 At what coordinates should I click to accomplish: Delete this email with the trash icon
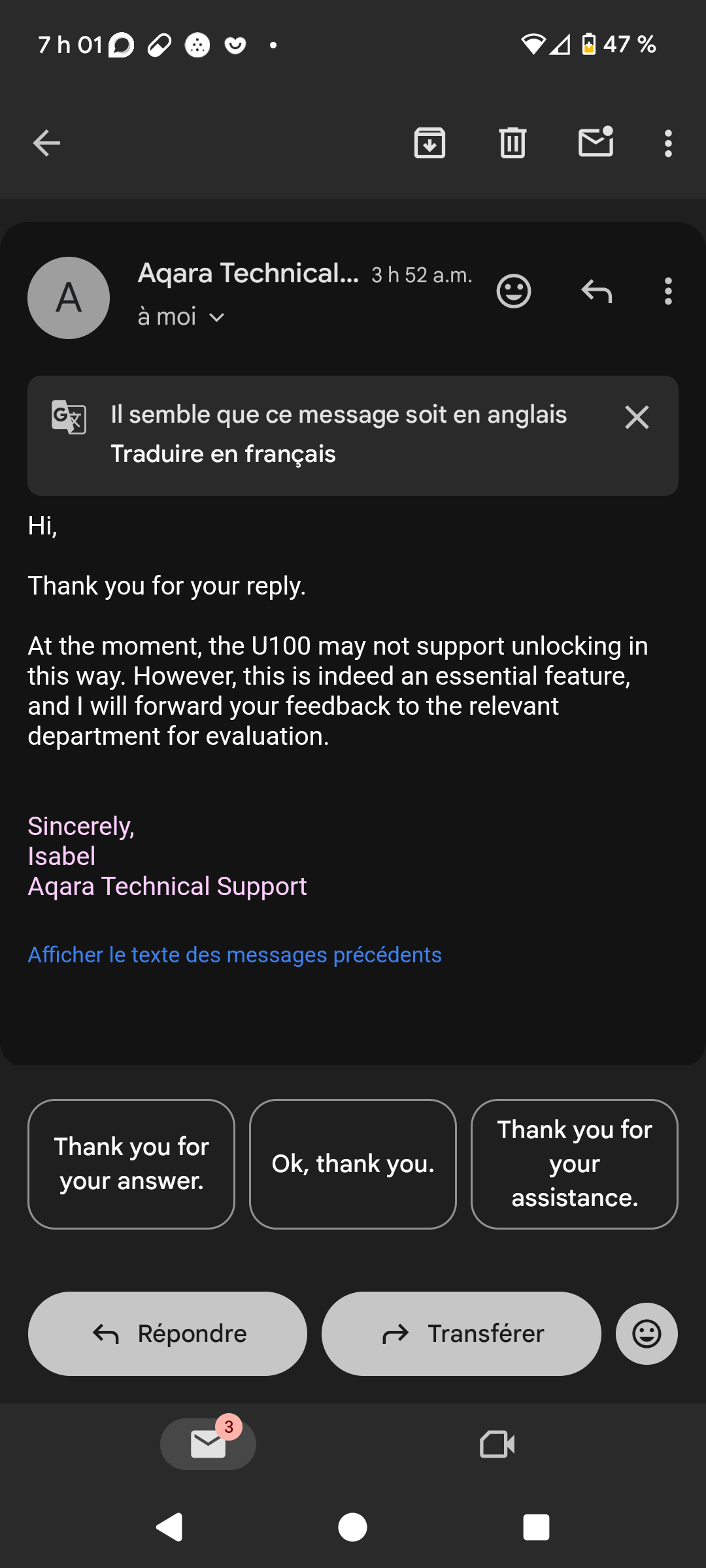[x=513, y=143]
